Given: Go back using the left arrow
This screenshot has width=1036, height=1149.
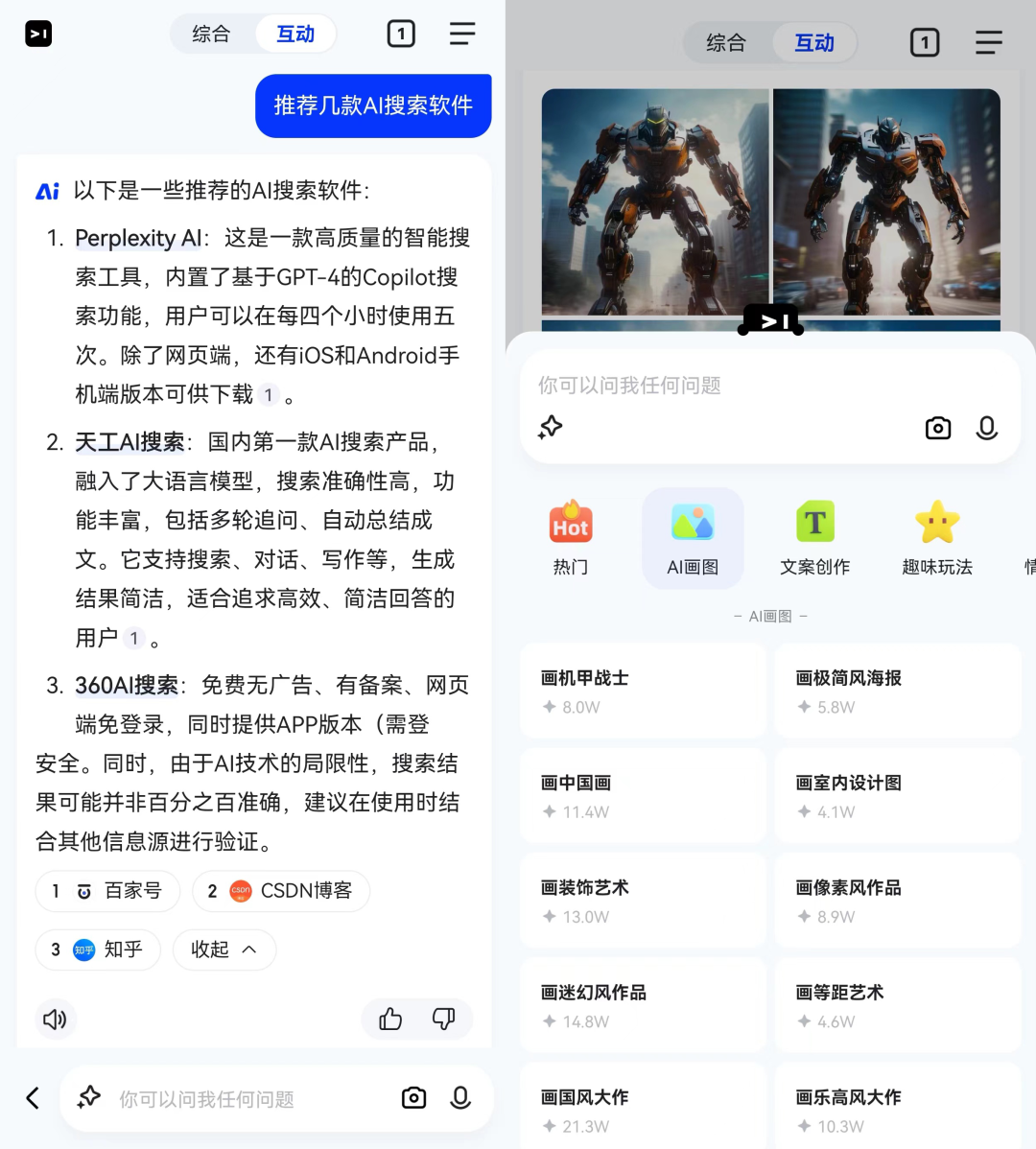Looking at the screenshot, I should pyautogui.click(x=33, y=1098).
